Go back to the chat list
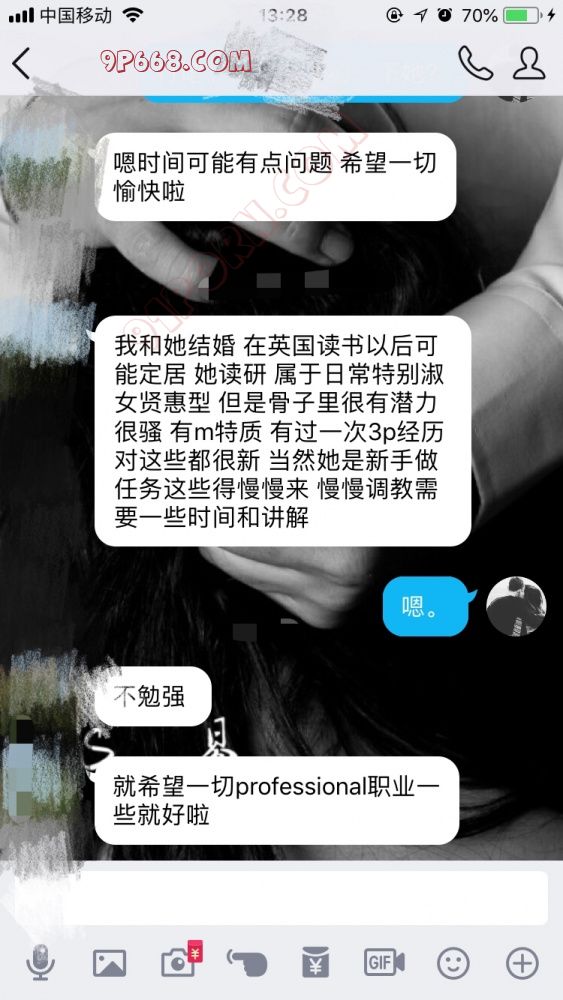Image resolution: width=563 pixels, height=1000 pixels. [20, 63]
